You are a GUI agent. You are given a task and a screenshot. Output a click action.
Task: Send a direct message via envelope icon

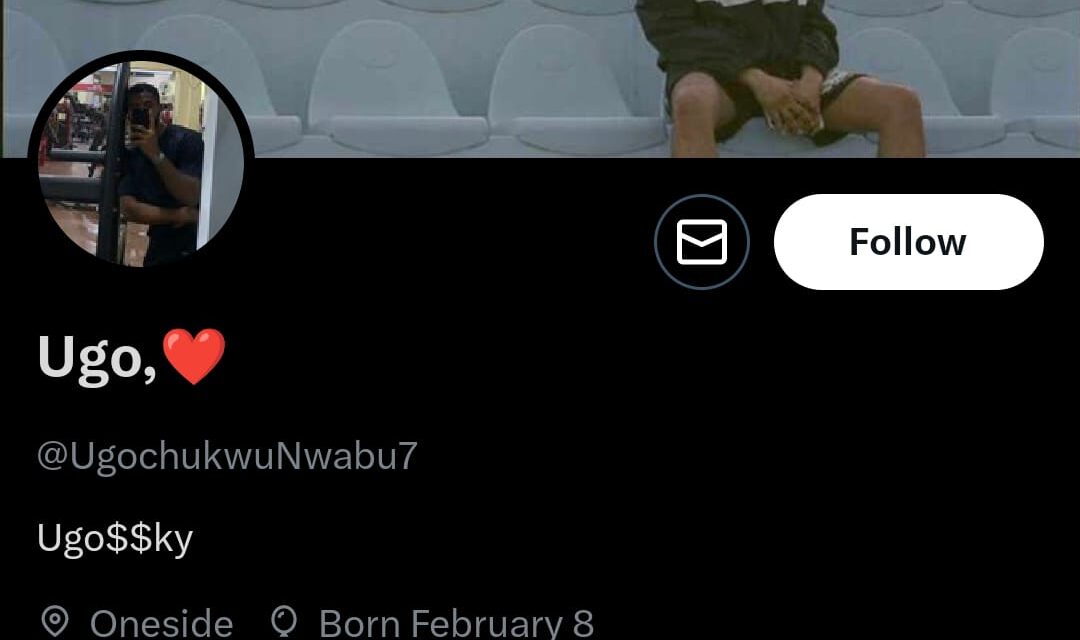pos(701,242)
